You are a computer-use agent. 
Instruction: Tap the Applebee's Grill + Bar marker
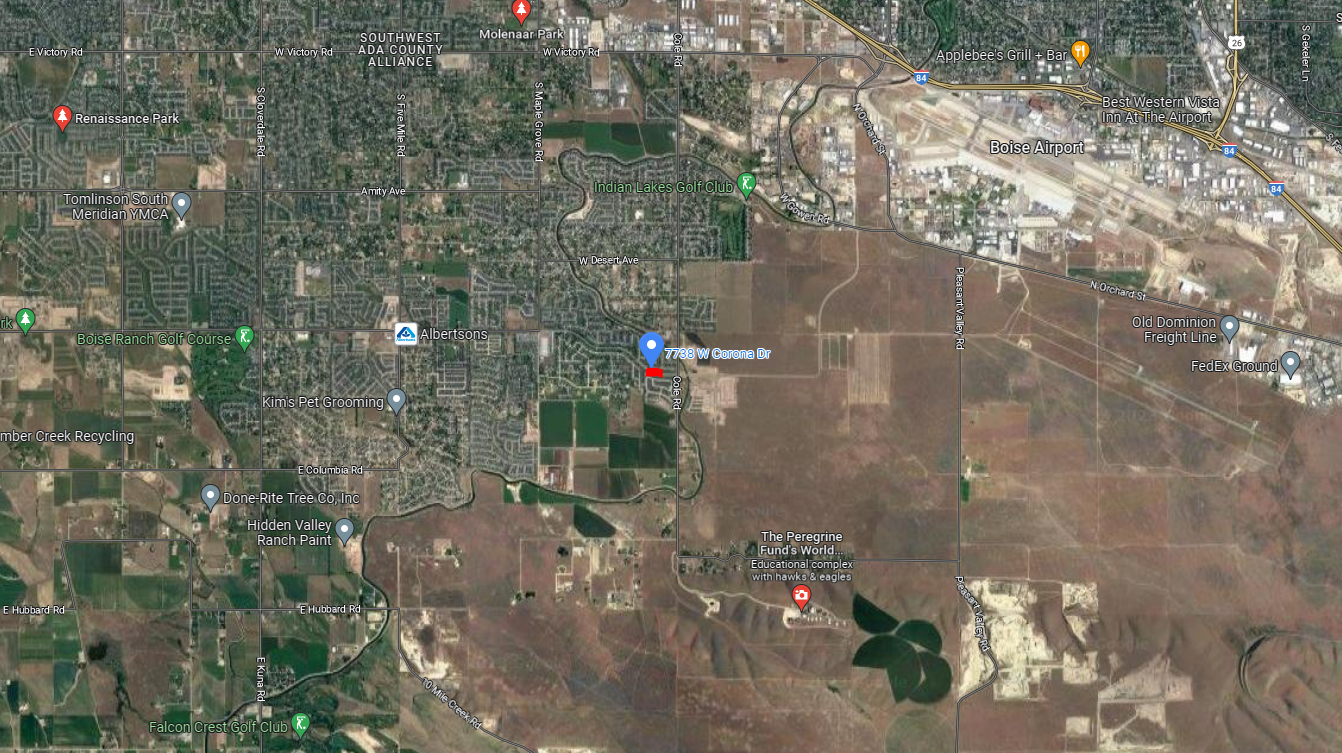click(x=1080, y=50)
